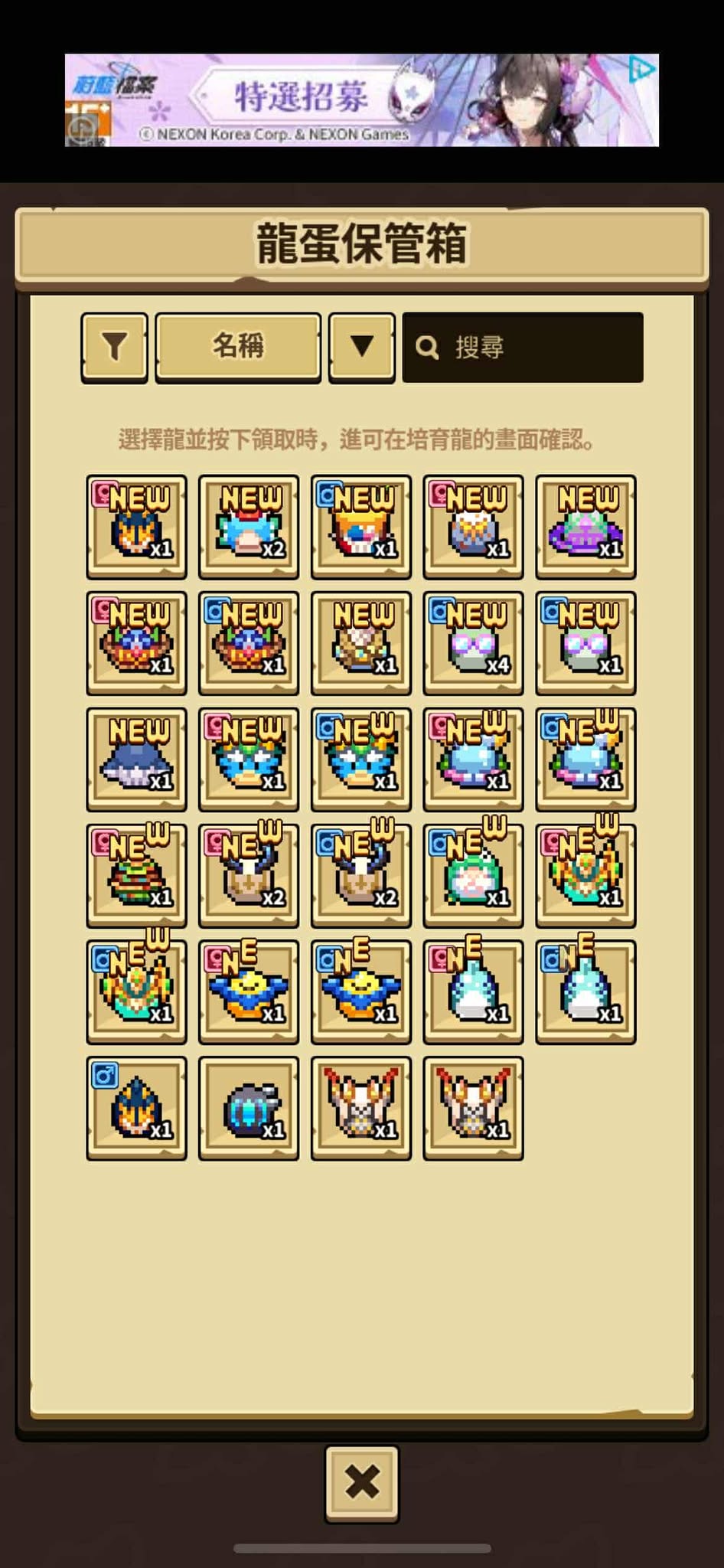Choose the dark round egg with blue glow

pos(249,1108)
